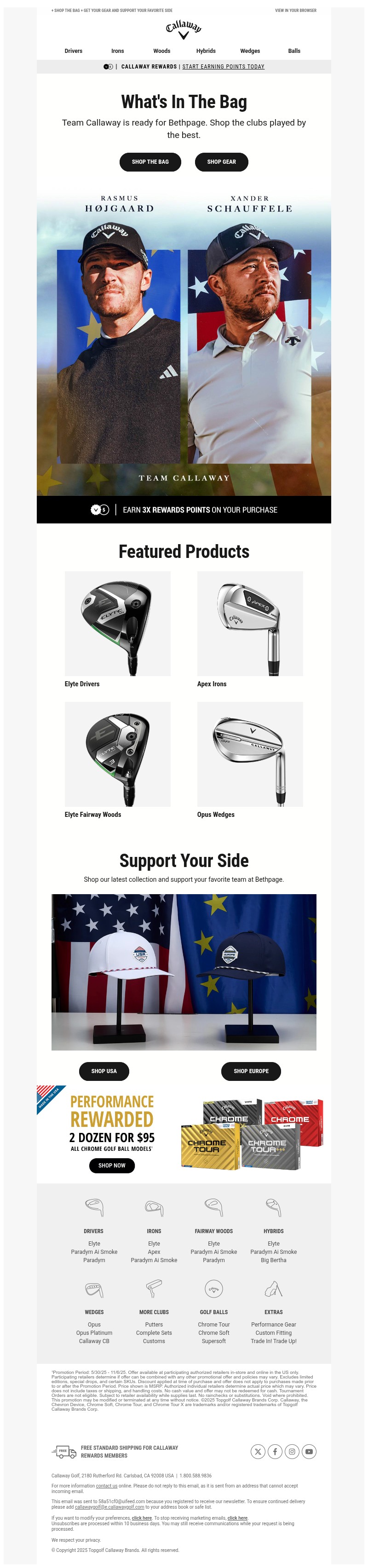View the Apex Irons product card
The width and height of the screenshot is (368, 1568).
(249, 624)
